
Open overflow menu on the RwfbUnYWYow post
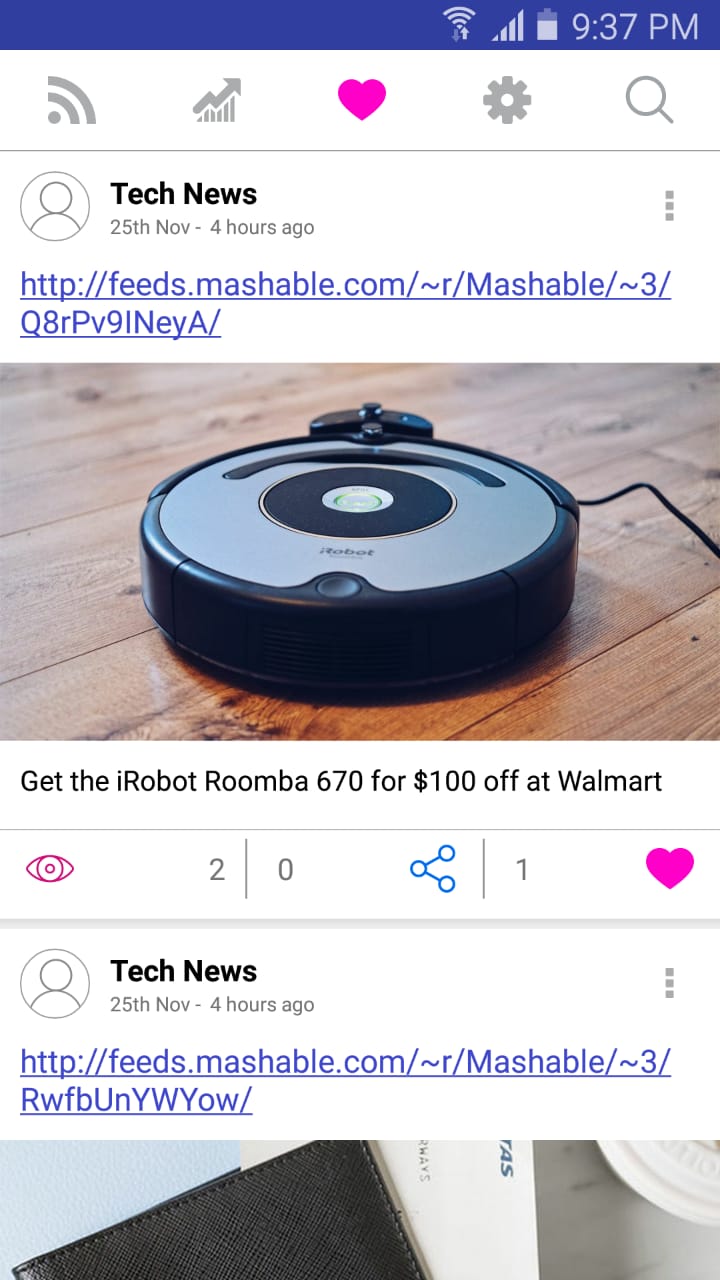tap(669, 983)
